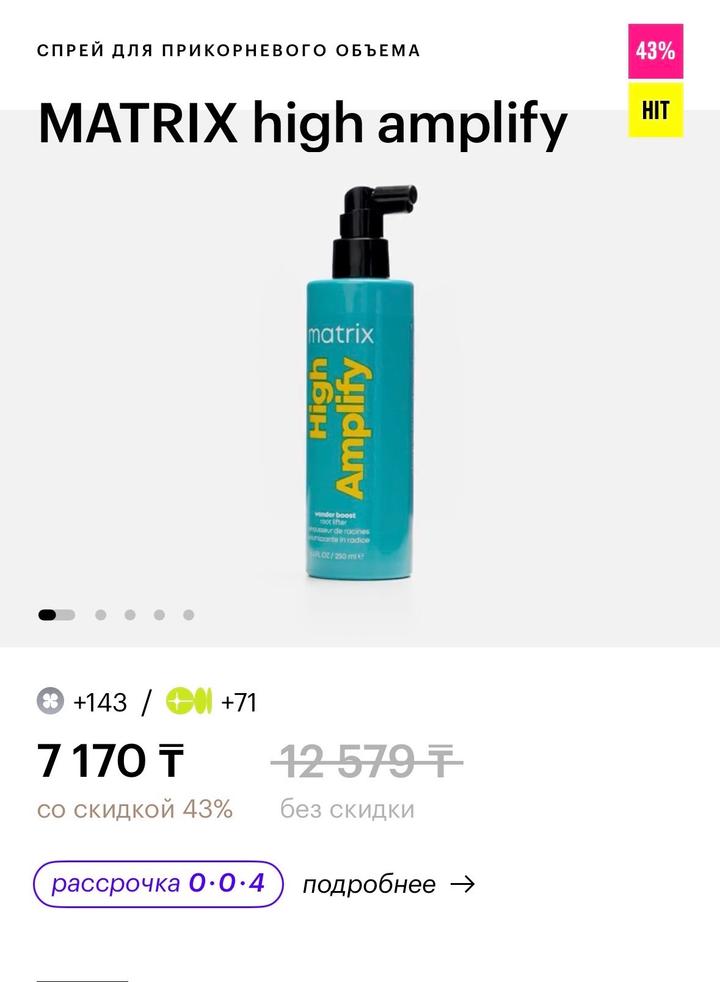
Task: Open the рассрочка 0·0·4 installment option
Action: point(158,884)
